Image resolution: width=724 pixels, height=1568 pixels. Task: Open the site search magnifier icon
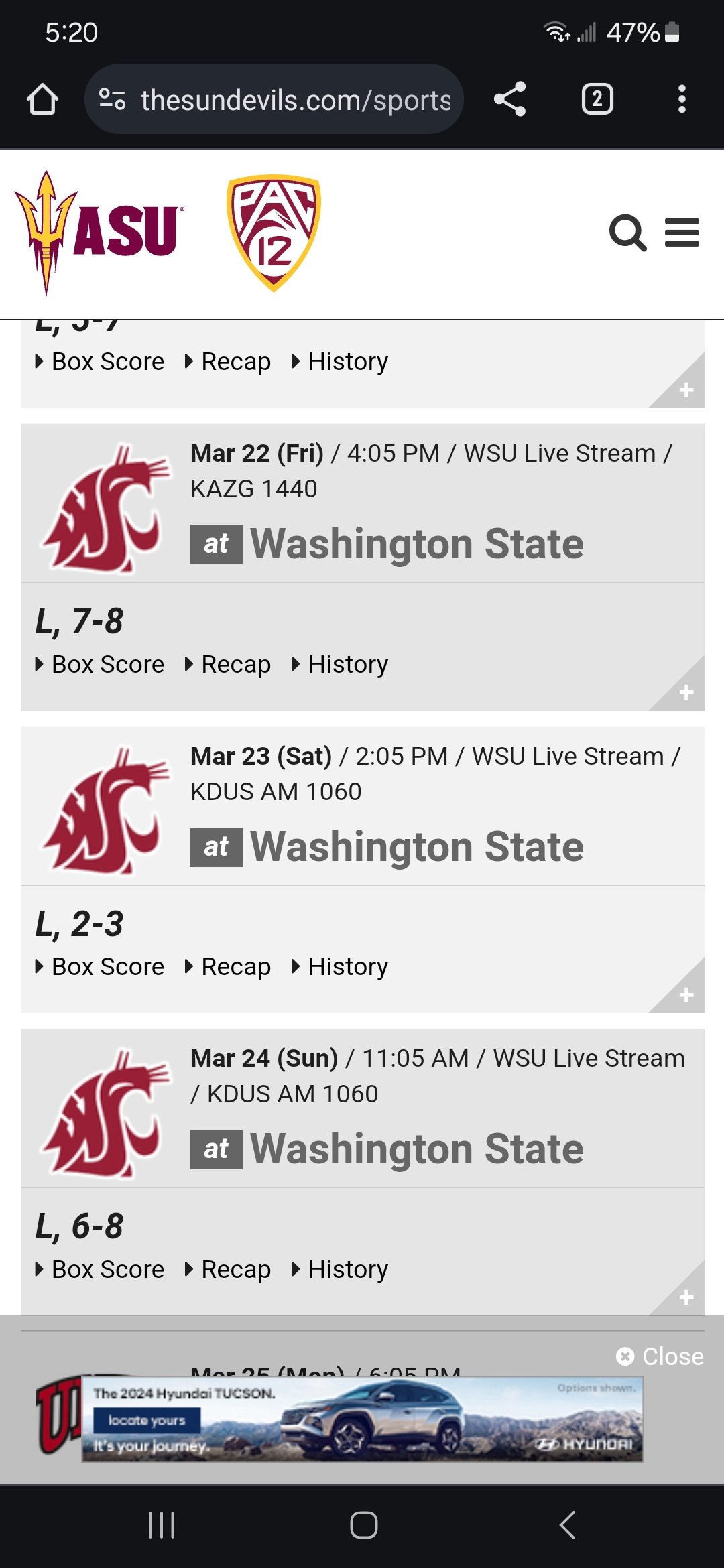click(628, 233)
